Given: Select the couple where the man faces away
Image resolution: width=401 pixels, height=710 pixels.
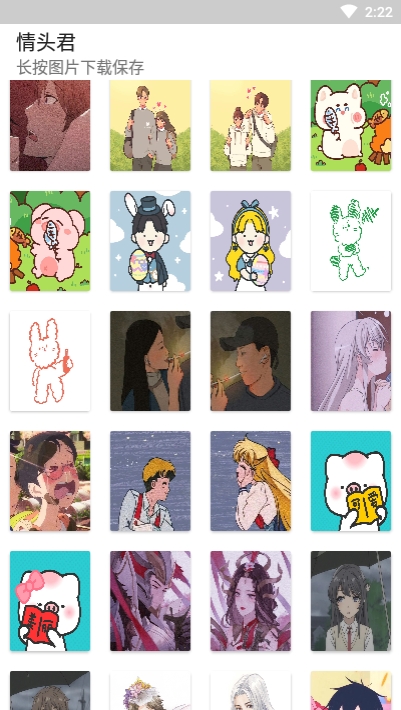Looking at the screenshot, I should 150,125.
